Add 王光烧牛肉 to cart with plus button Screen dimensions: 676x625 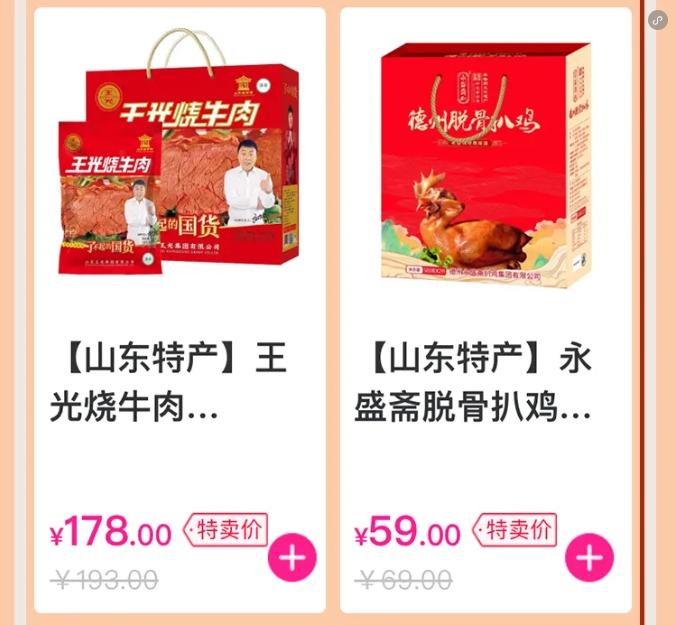point(292,557)
